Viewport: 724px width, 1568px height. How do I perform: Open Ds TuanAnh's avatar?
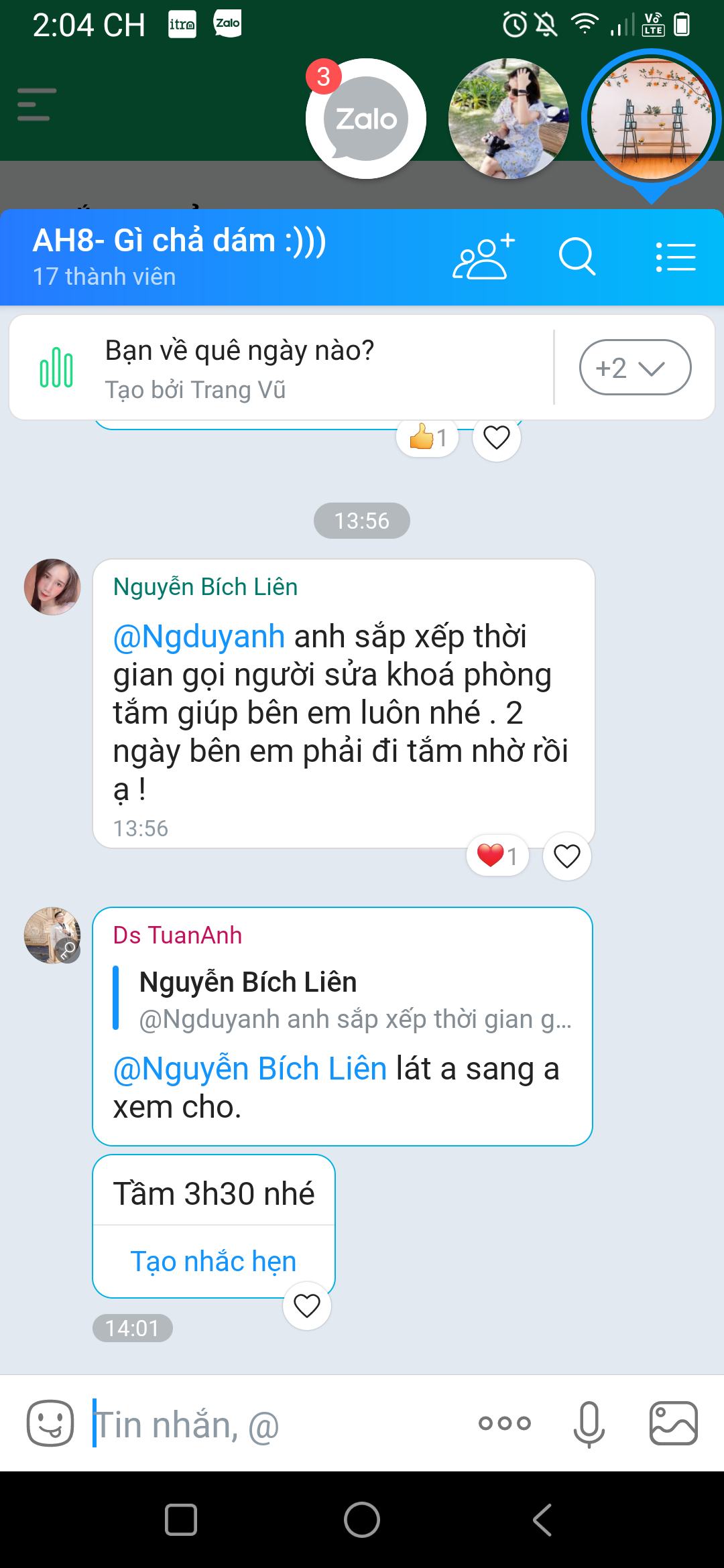[x=52, y=935]
